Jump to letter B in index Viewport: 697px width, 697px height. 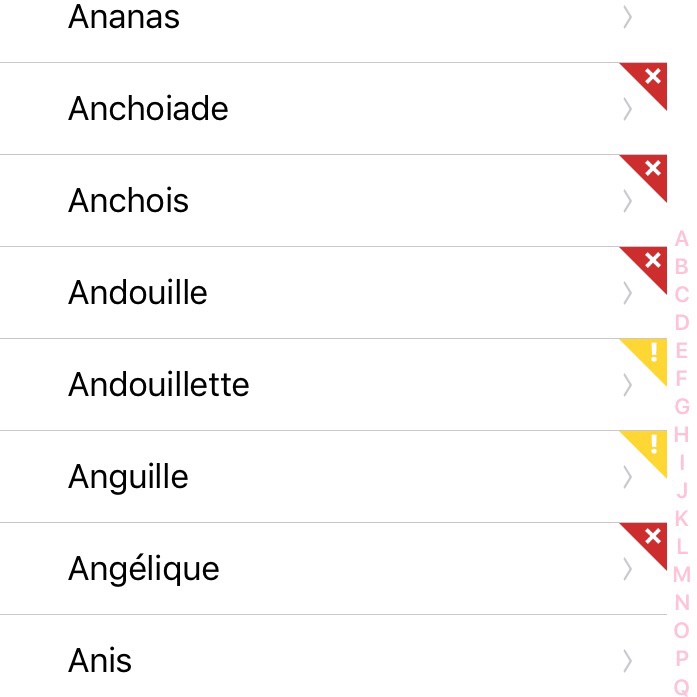682,267
